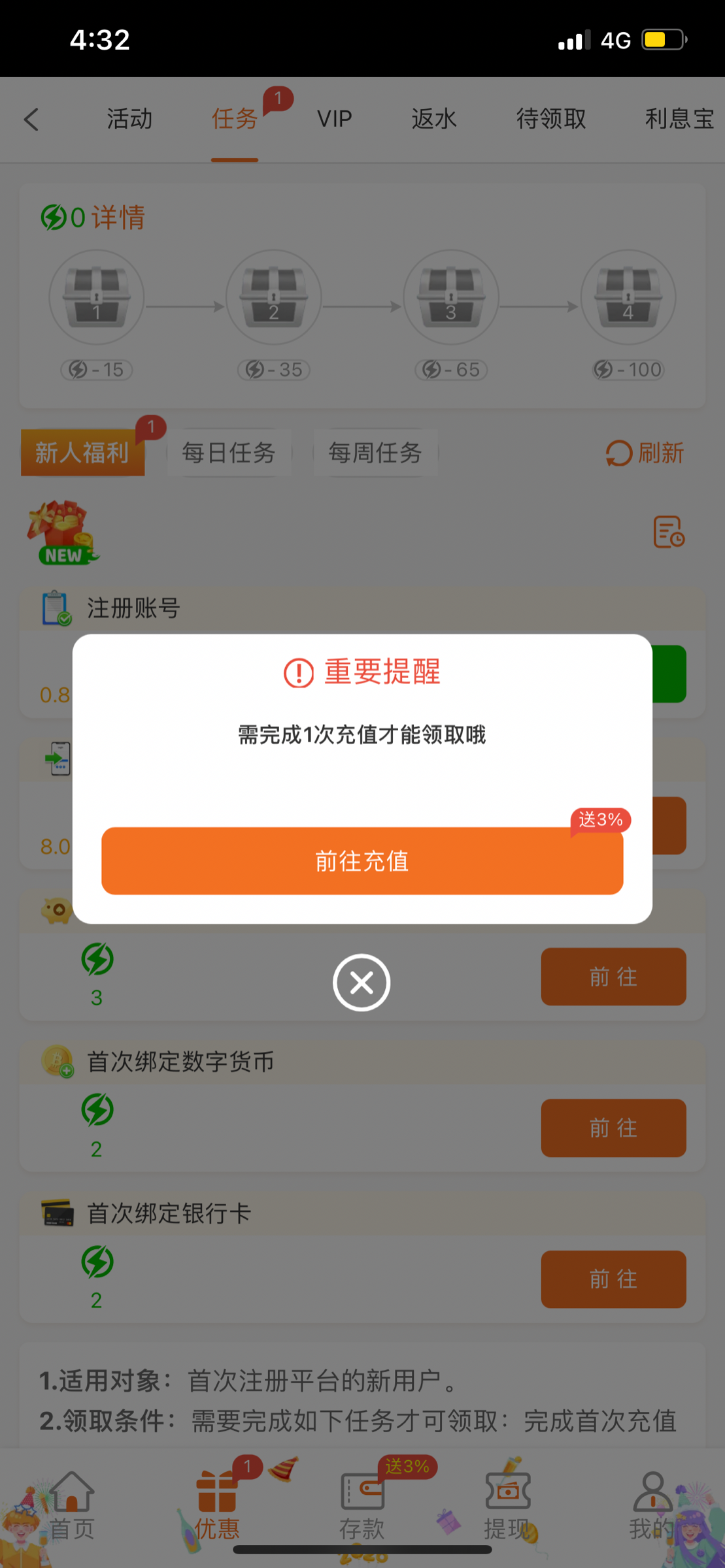Tap the 我的 profile icon in bottom bar

pyautogui.click(x=652, y=1506)
